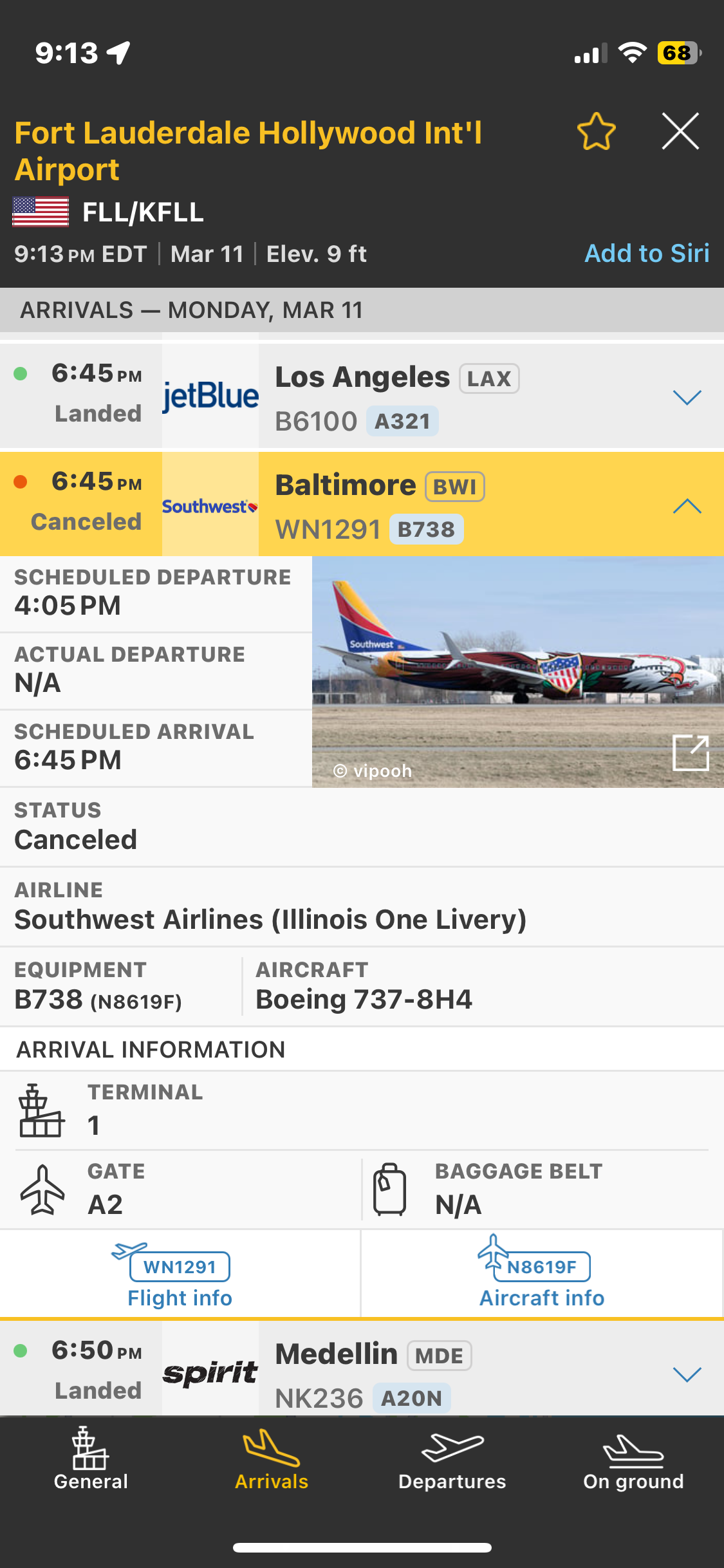This screenshot has height=1568, width=724.
Task: Open WN1291 Flight info
Action: 180,1276
